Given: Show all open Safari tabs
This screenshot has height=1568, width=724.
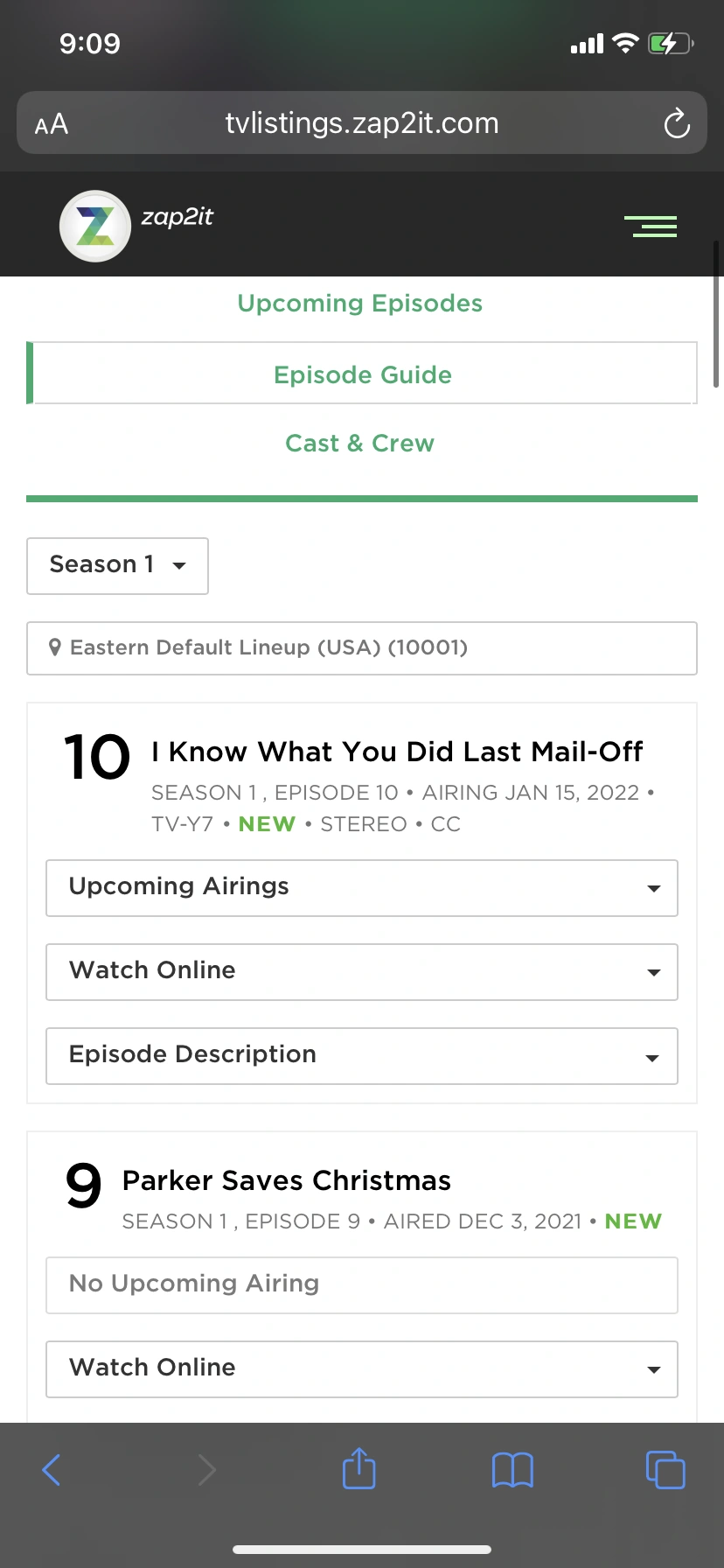Looking at the screenshot, I should click(665, 1470).
